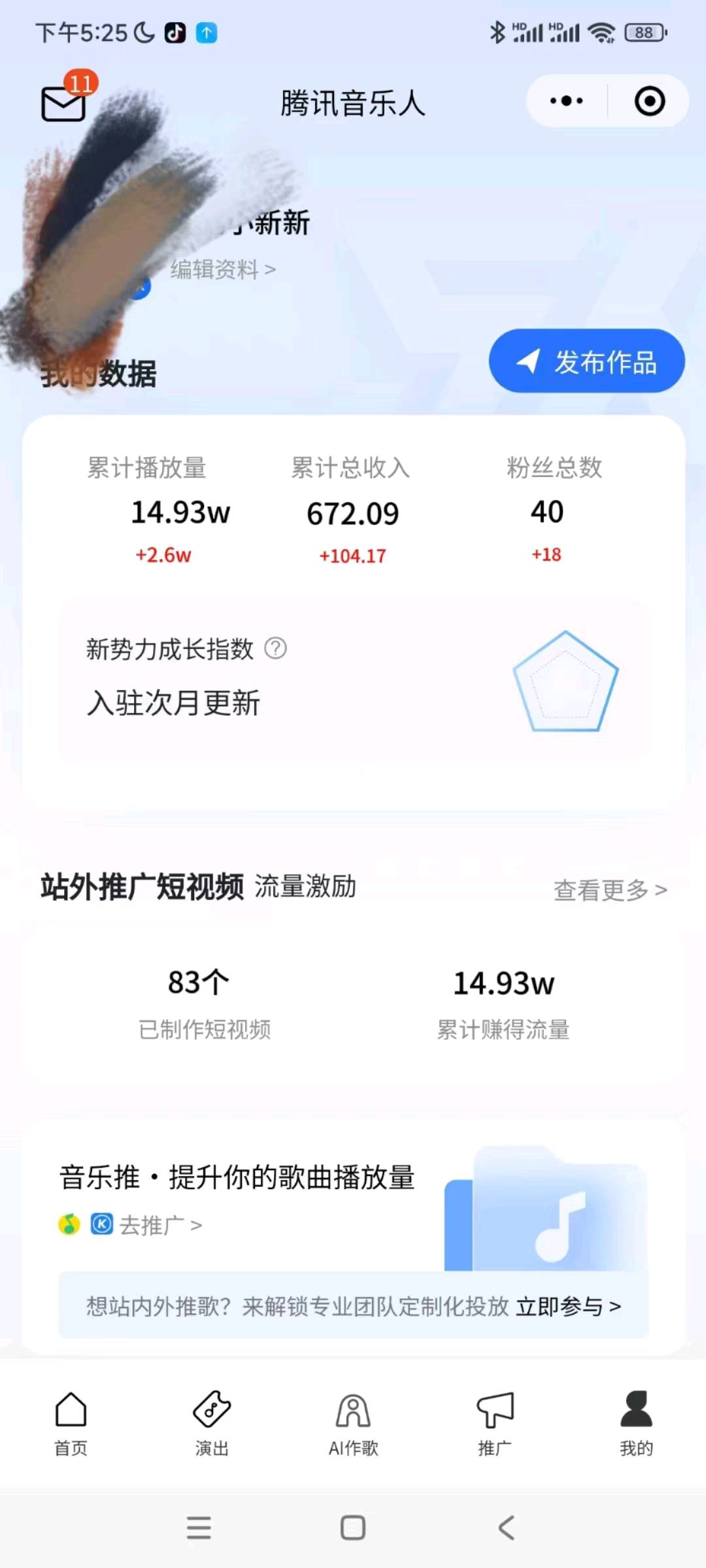Close the mini program with the circle button
The width and height of the screenshot is (706, 1568).
point(649,101)
